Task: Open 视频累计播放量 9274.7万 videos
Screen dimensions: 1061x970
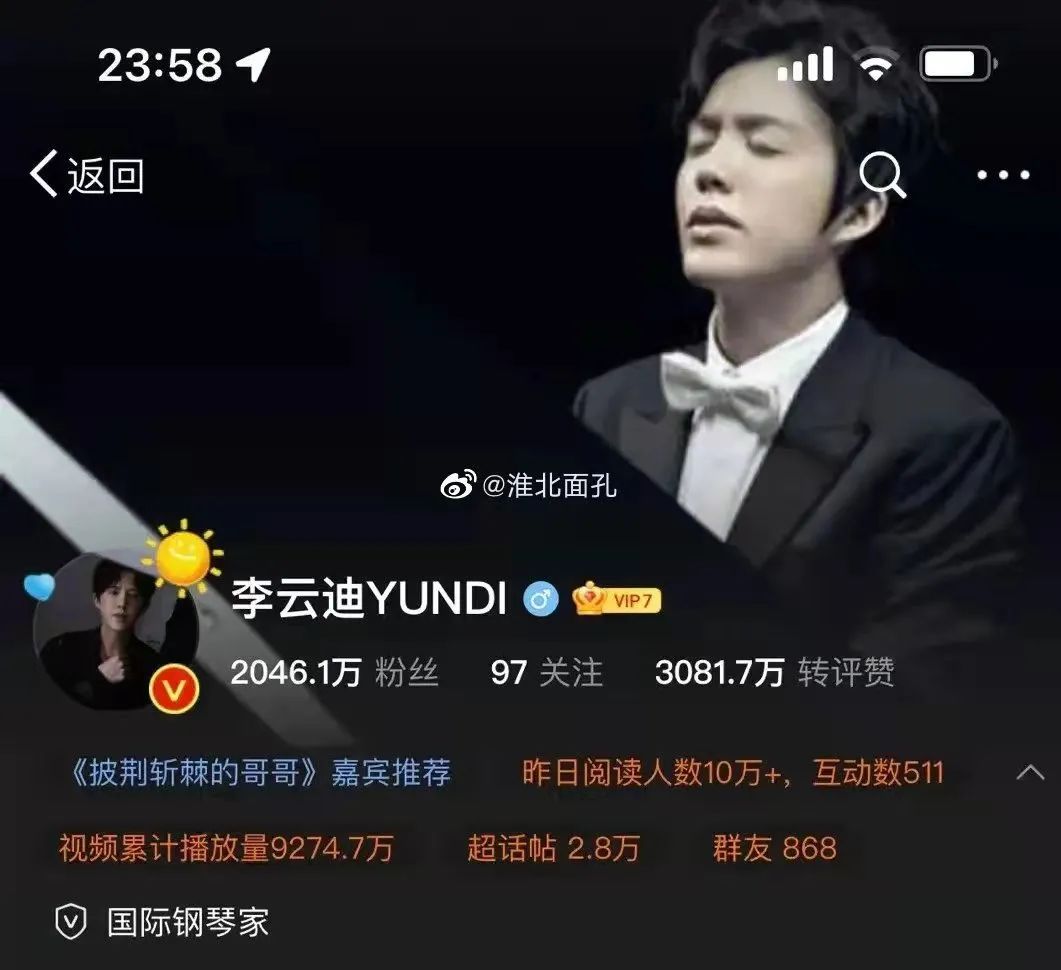Action: [x=226, y=849]
